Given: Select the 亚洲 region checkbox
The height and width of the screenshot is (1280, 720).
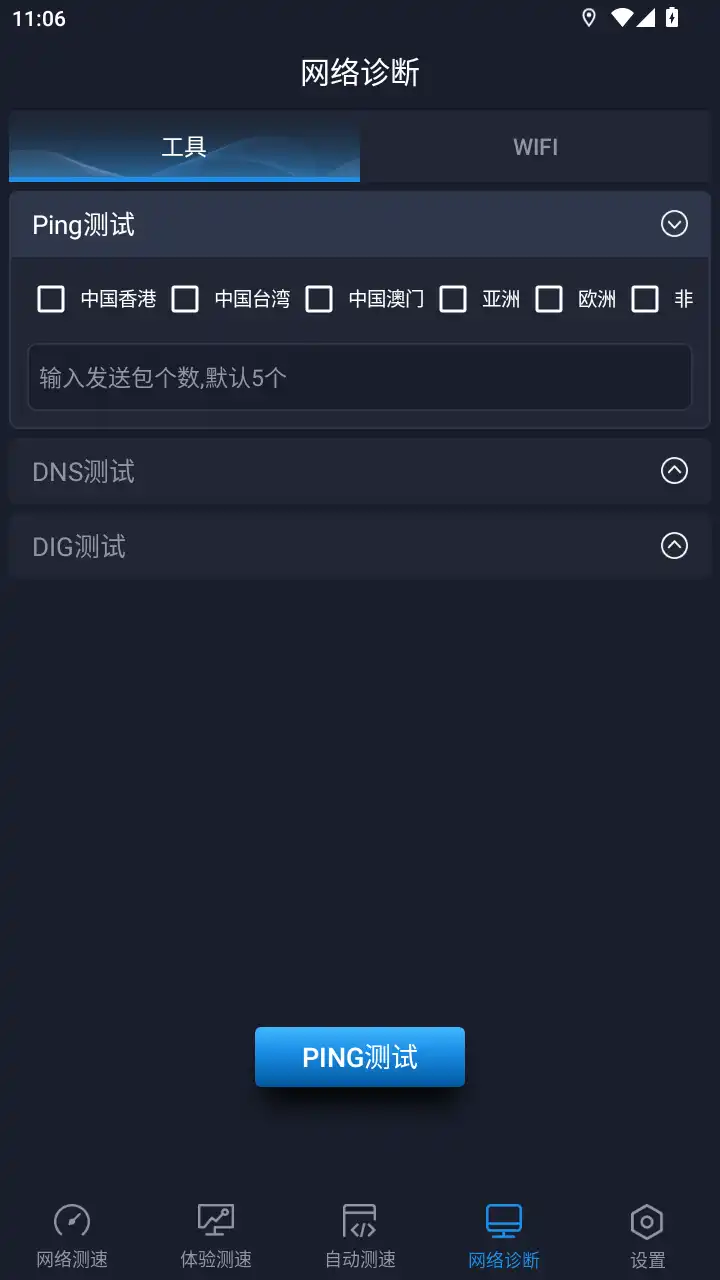Looking at the screenshot, I should (453, 299).
